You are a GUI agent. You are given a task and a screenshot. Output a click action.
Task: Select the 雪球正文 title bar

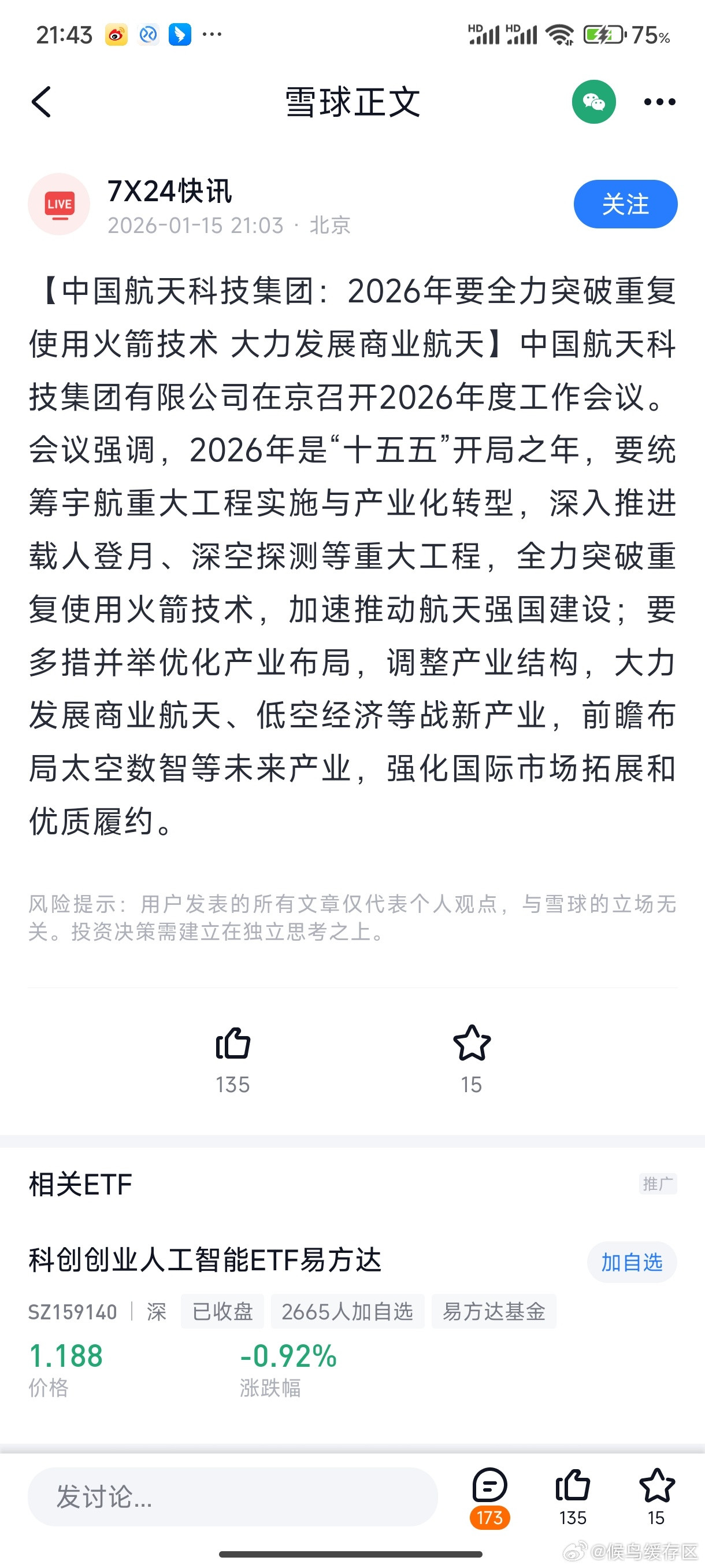(352, 102)
